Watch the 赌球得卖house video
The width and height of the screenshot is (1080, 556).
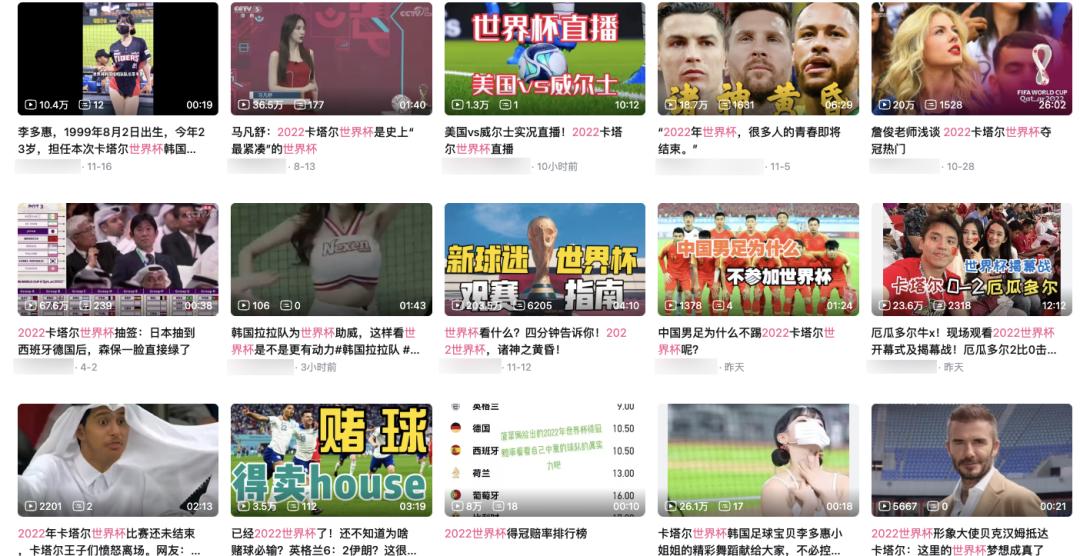tap(331, 460)
